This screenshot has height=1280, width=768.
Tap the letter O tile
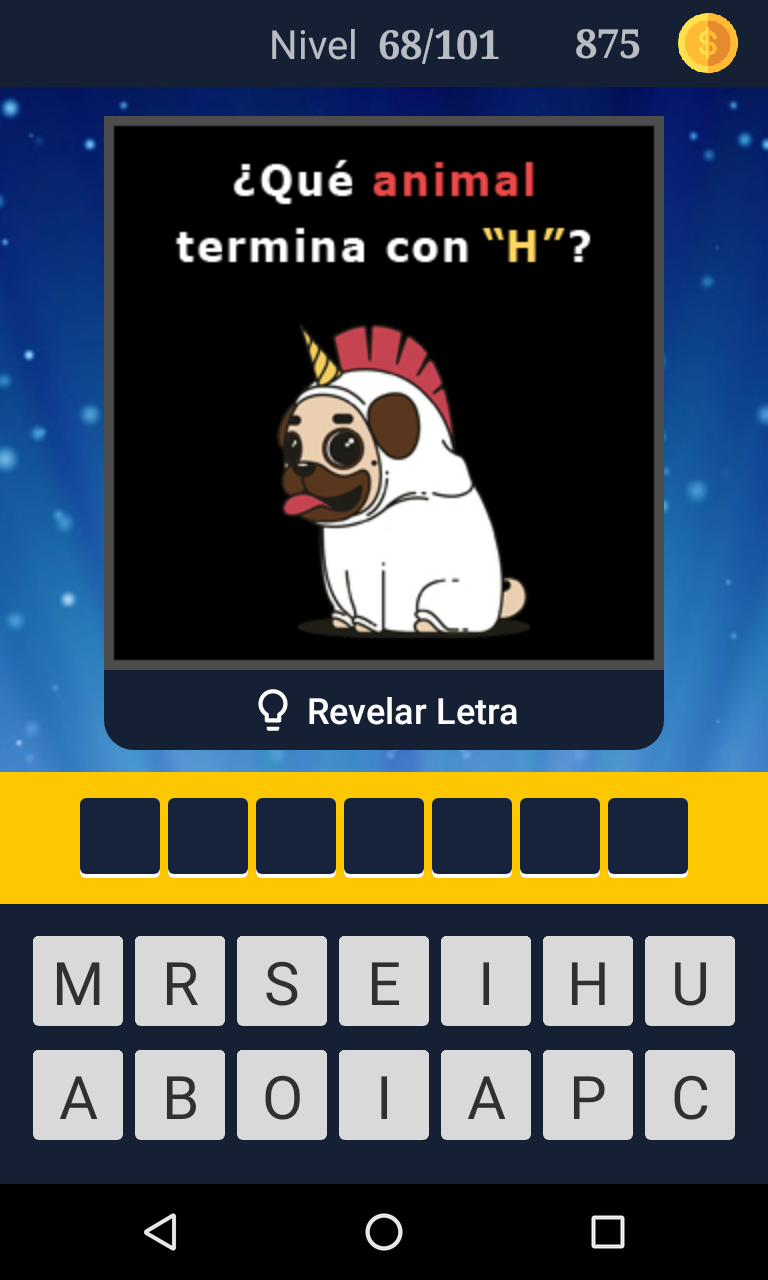tap(282, 1095)
